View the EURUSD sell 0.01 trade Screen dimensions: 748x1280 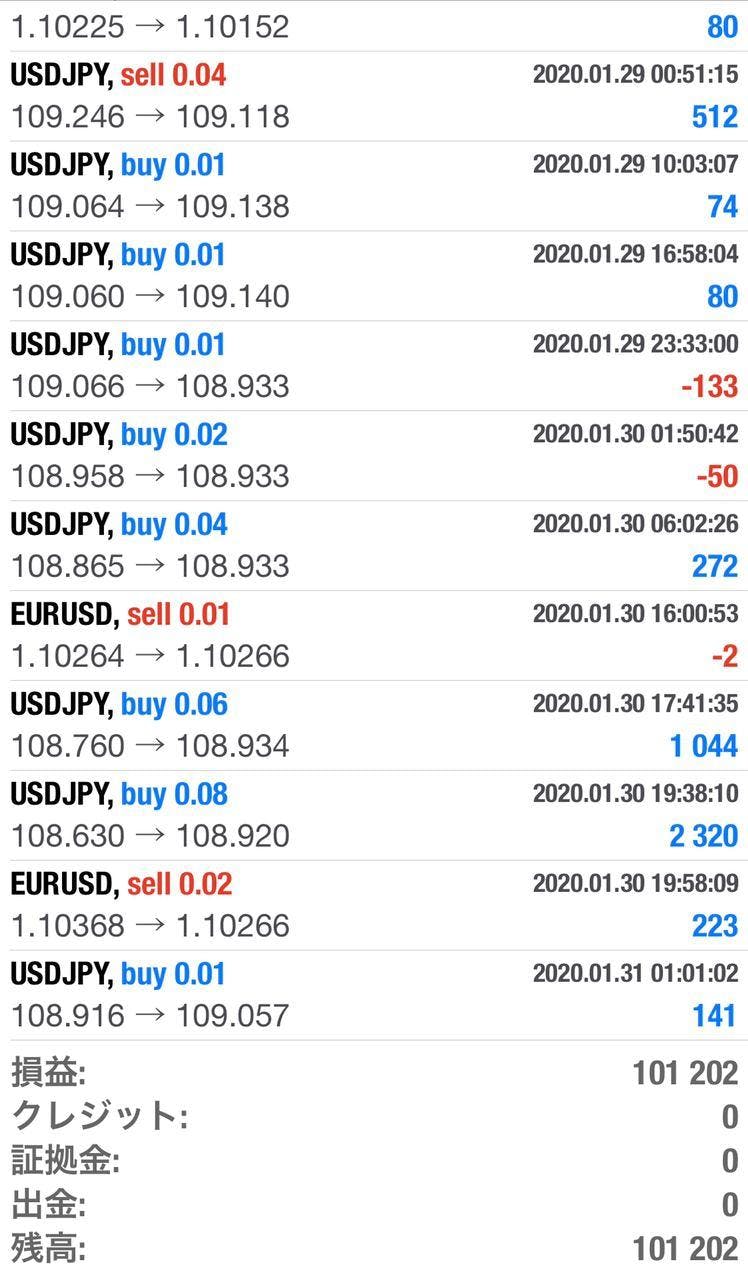click(x=374, y=636)
